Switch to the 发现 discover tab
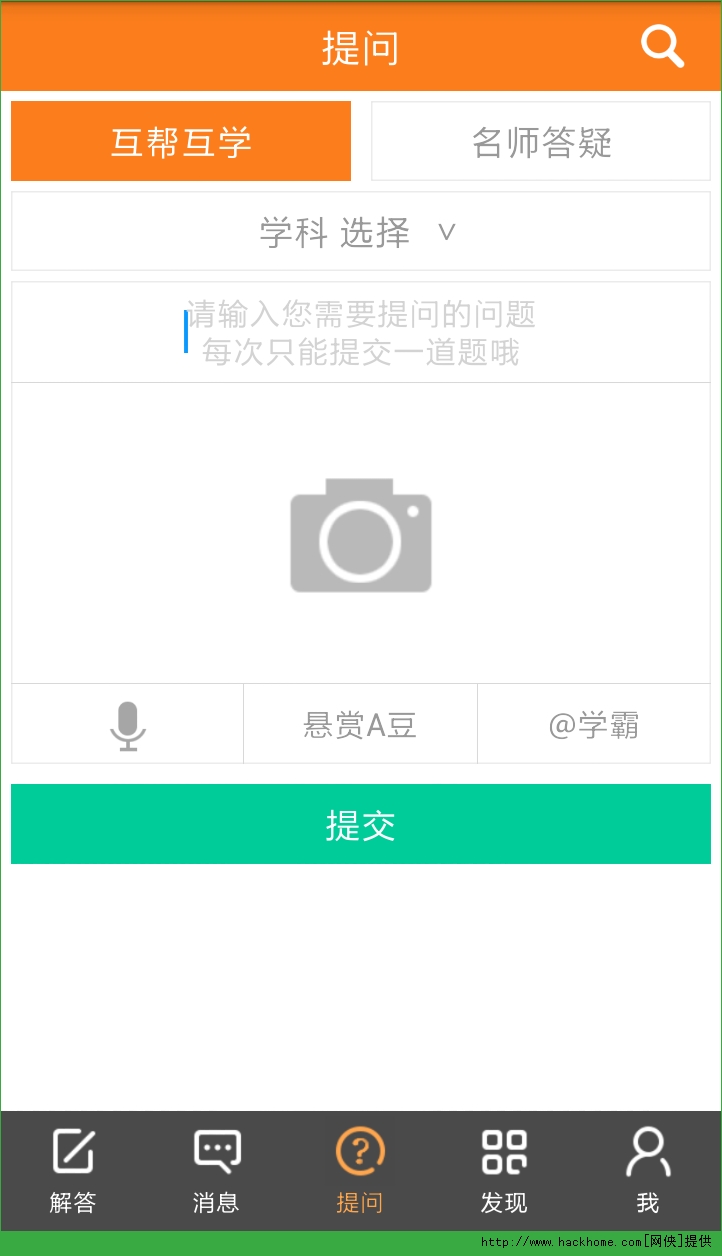722x1256 pixels. point(504,1171)
